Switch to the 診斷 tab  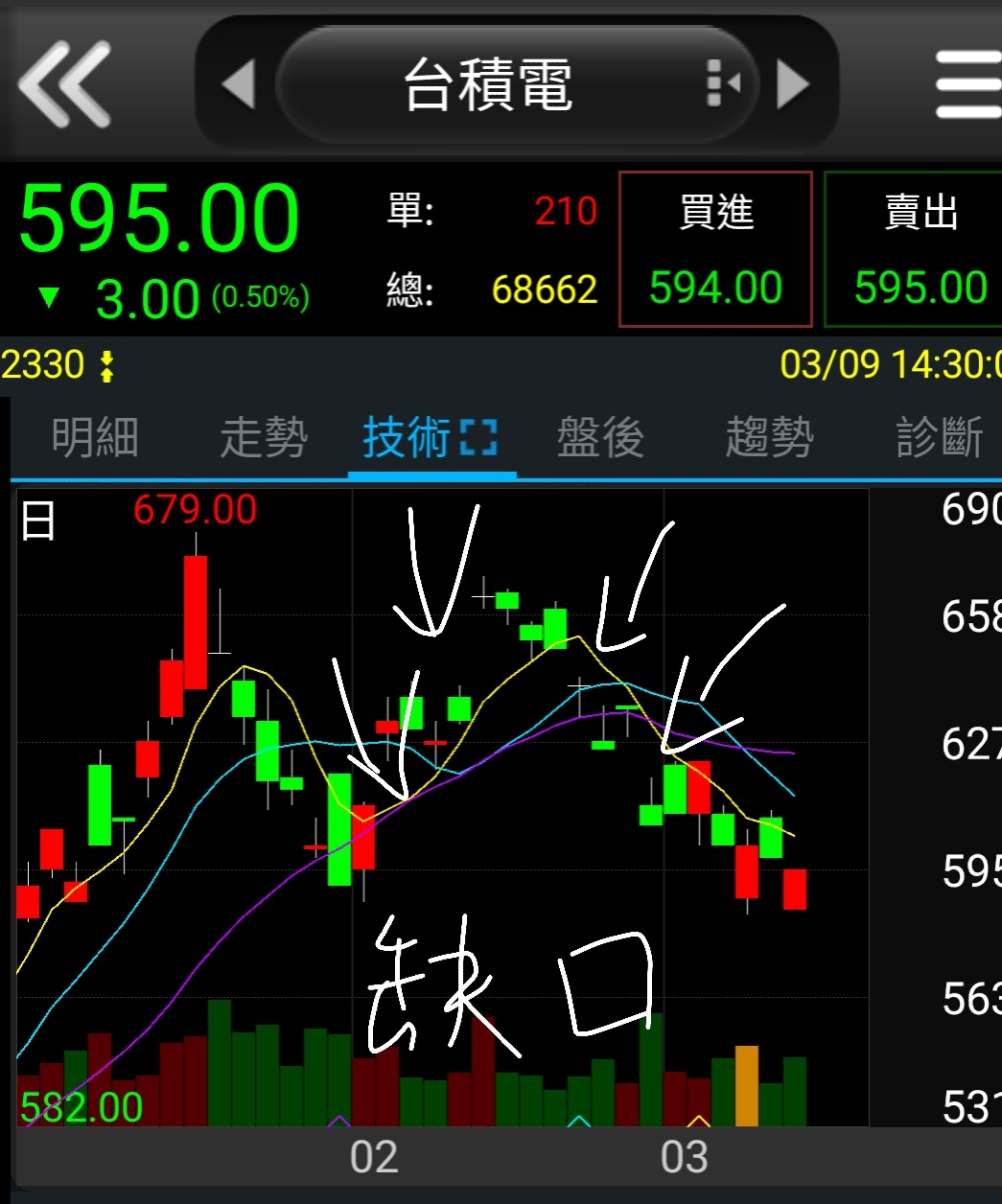pos(939,438)
